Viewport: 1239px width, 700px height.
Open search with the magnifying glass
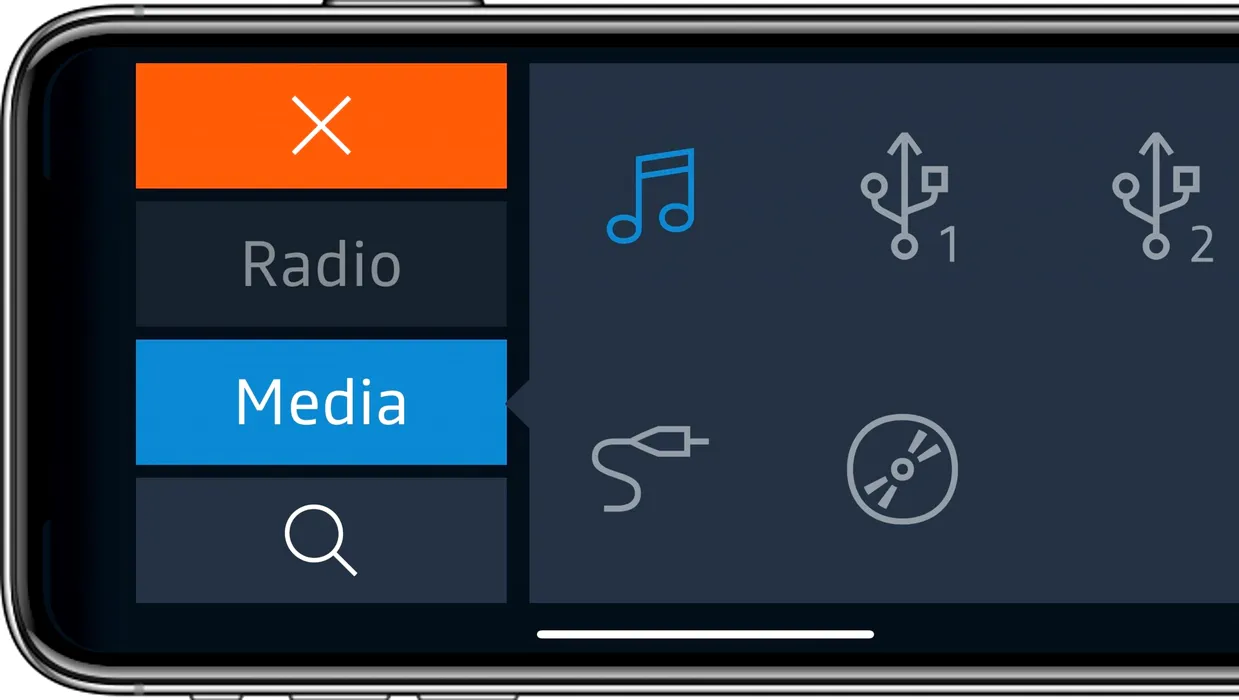click(321, 540)
